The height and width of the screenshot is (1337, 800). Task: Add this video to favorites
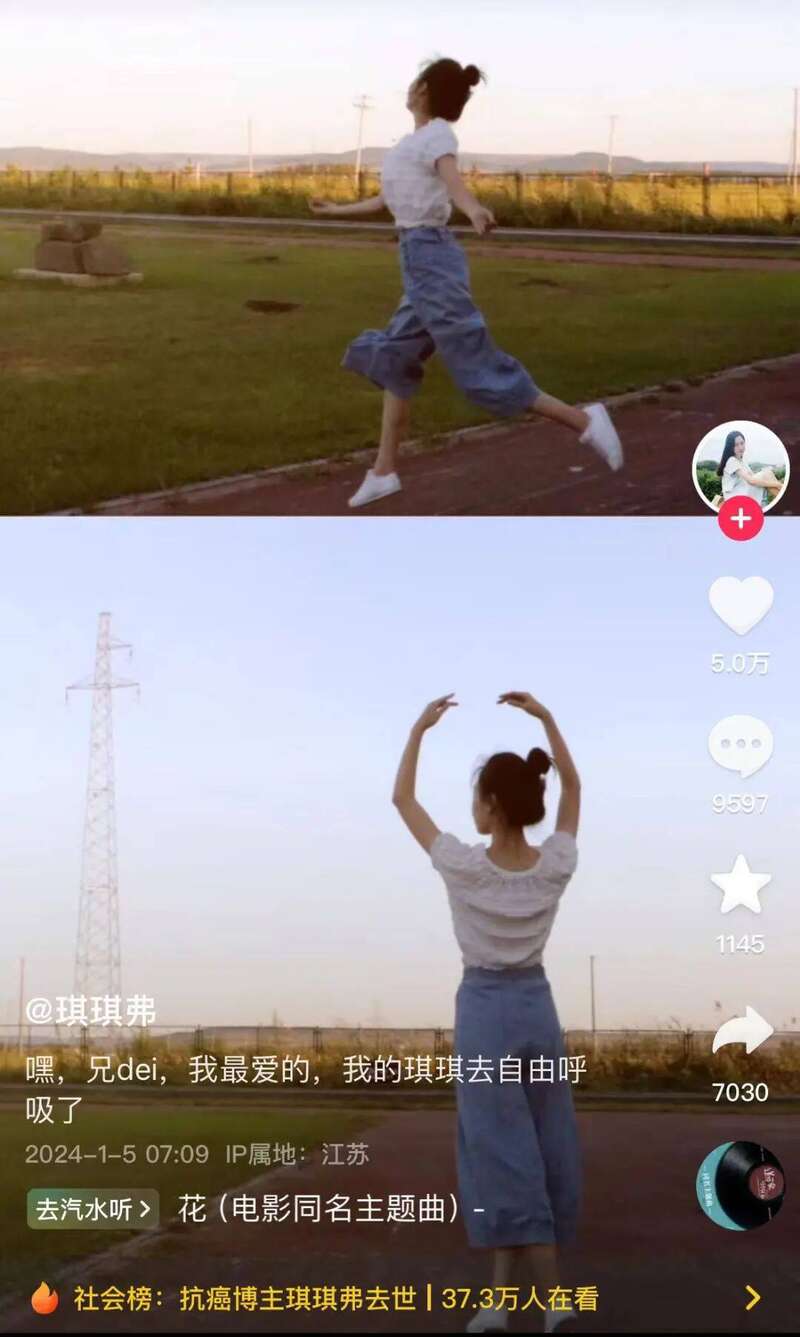click(x=740, y=886)
